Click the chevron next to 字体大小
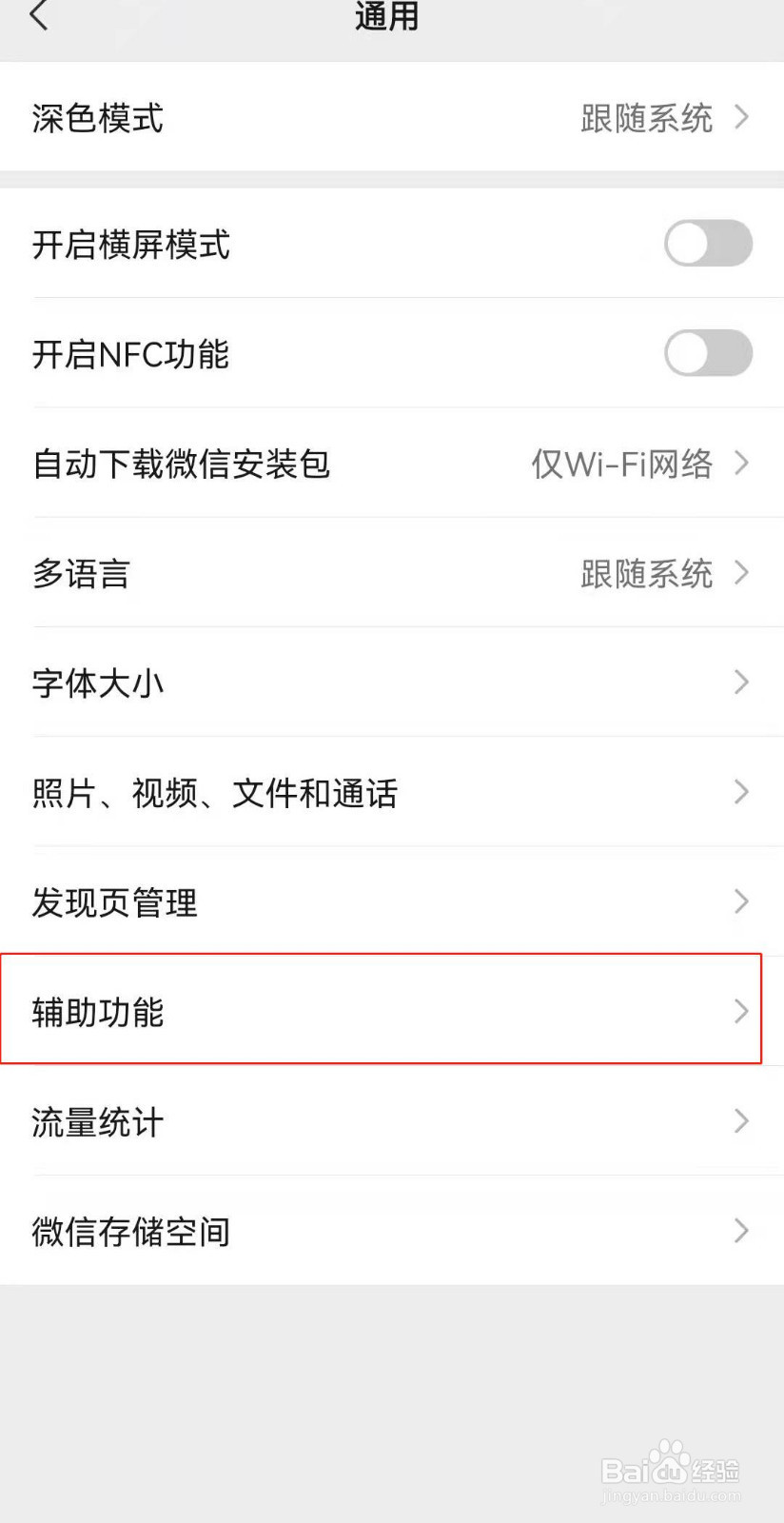Screen dimensions: 784x1523 tap(741, 682)
